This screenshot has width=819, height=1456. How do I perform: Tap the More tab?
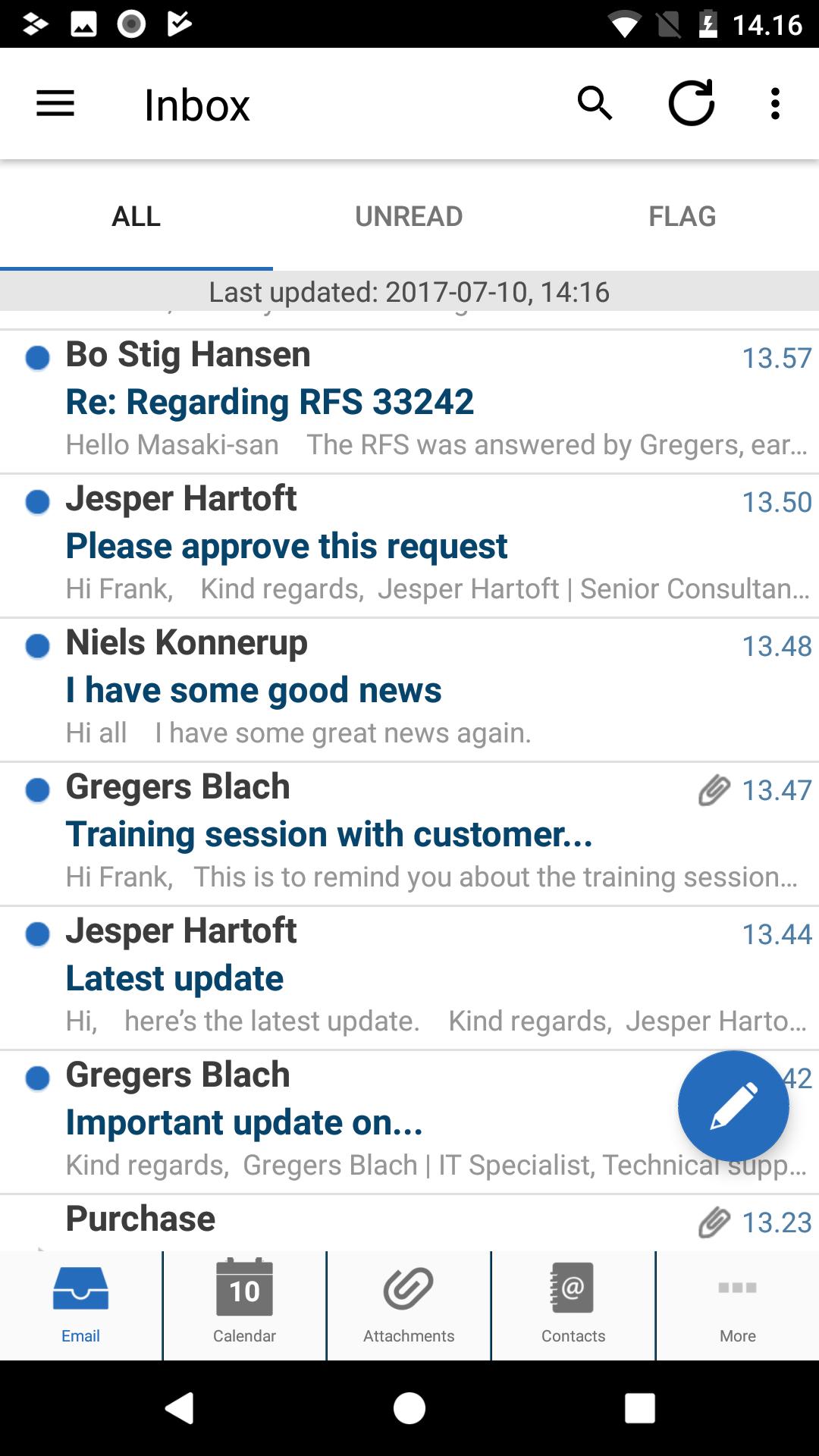[737, 1304]
